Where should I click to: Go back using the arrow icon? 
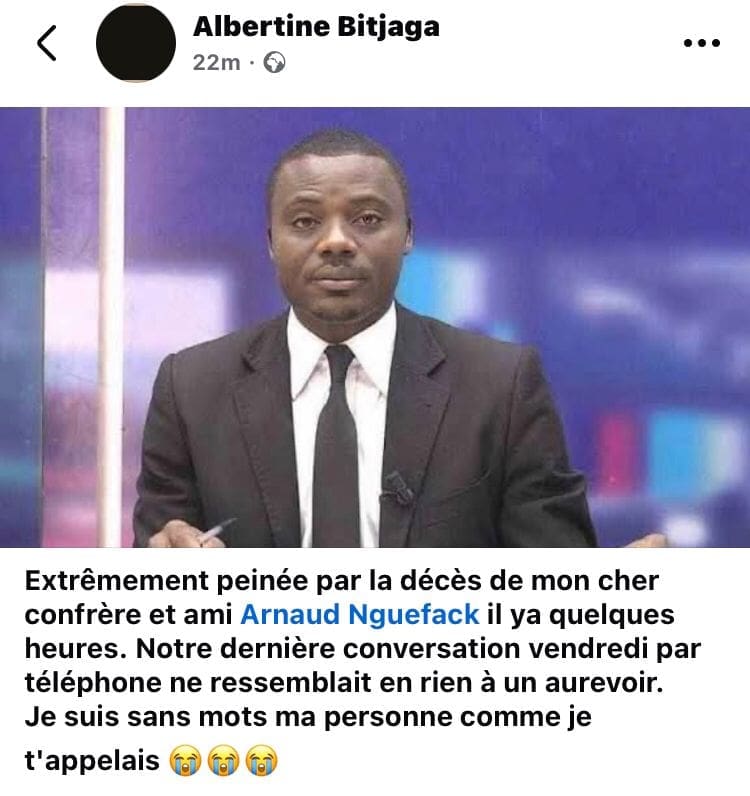[46, 44]
